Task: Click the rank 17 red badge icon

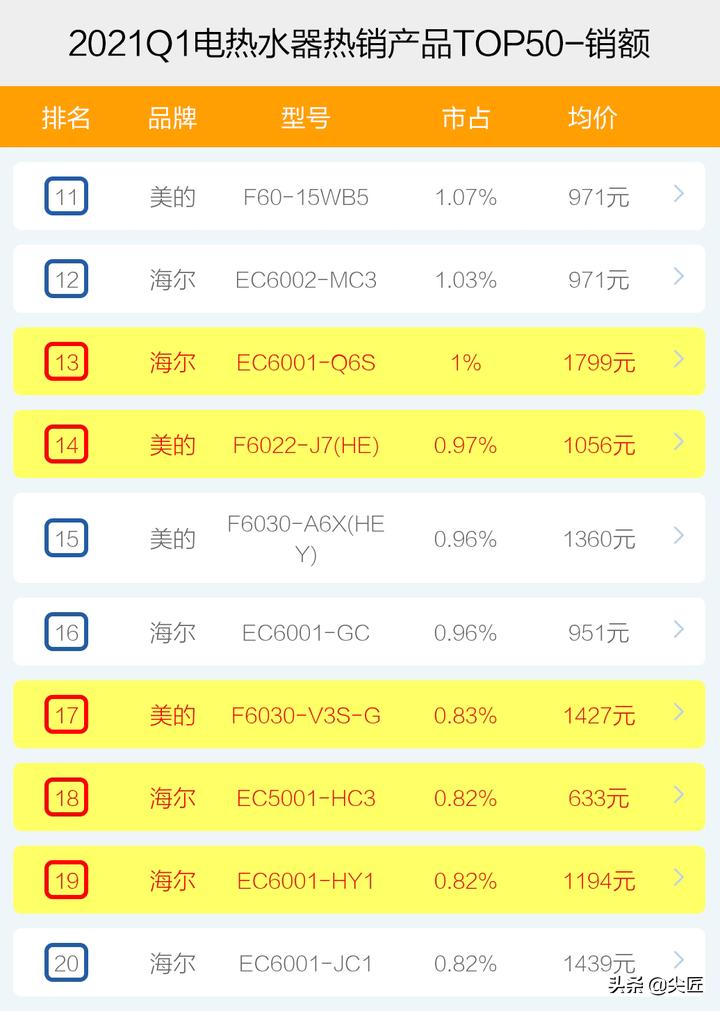Action: tap(65, 715)
